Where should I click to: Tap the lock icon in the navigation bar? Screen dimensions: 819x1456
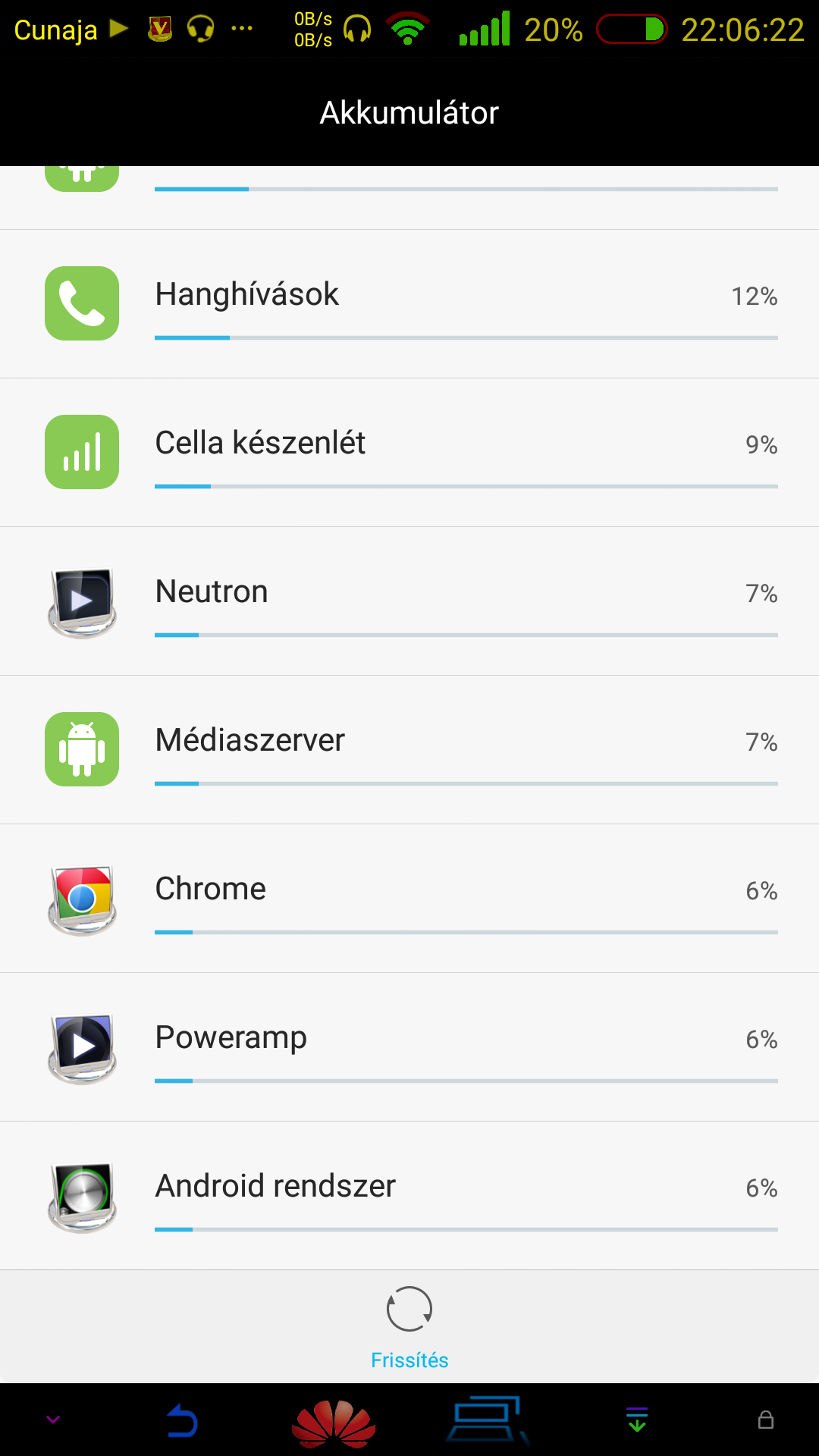pyautogui.click(x=766, y=1420)
